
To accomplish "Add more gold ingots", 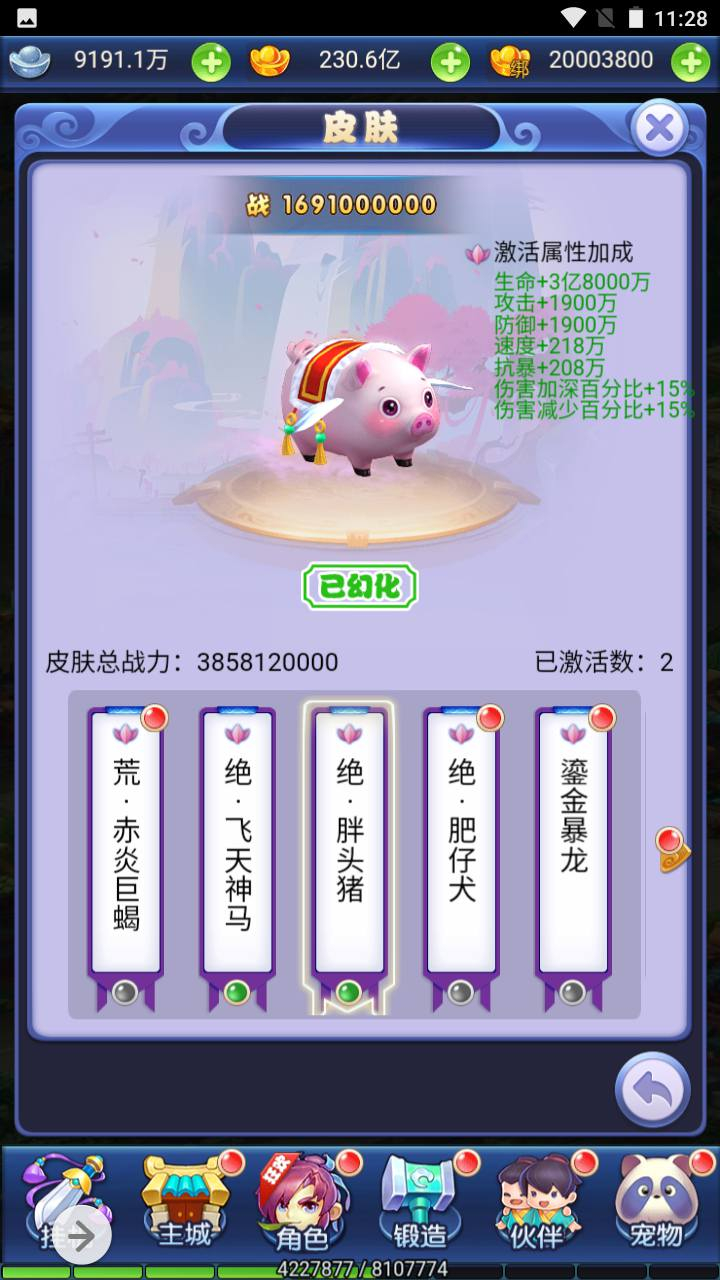I will [x=450, y=62].
